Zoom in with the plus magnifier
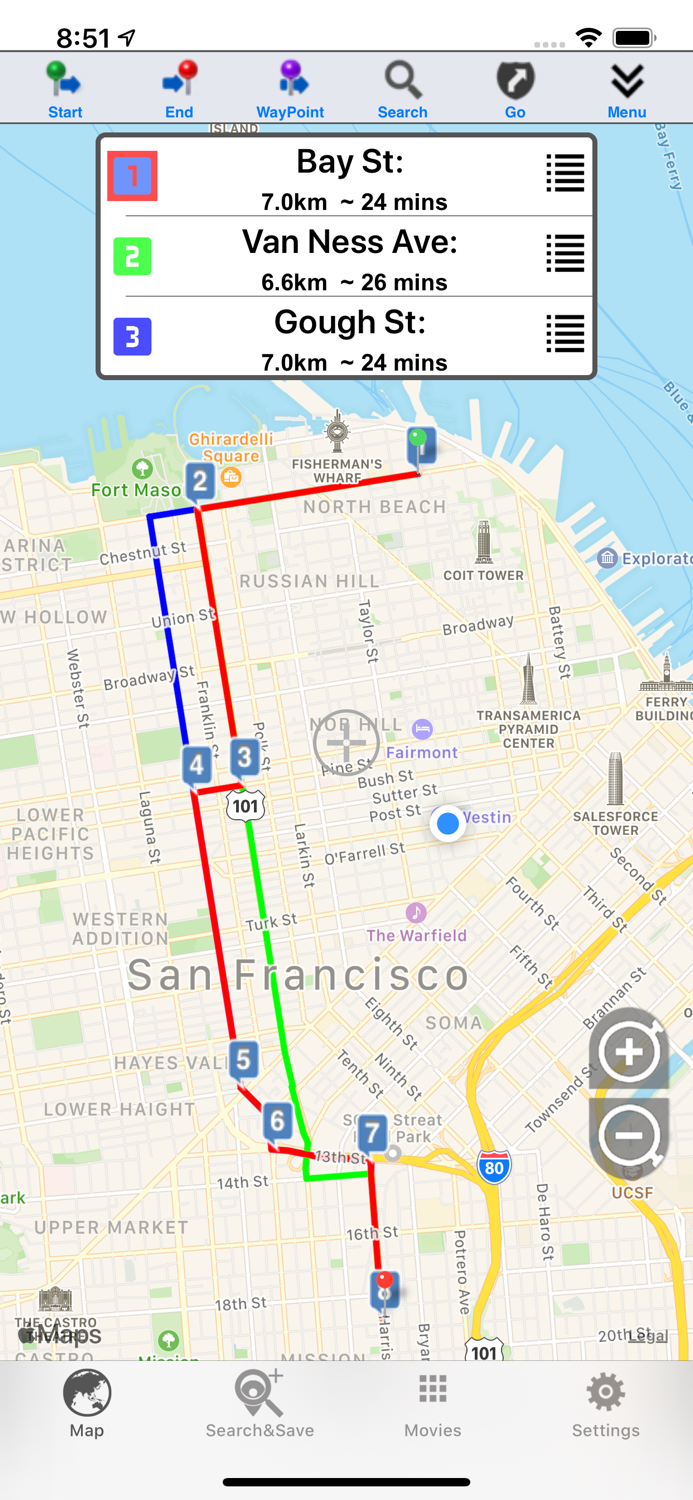Image resolution: width=693 pixels, height=1500 pixels. pos(629,1050)
